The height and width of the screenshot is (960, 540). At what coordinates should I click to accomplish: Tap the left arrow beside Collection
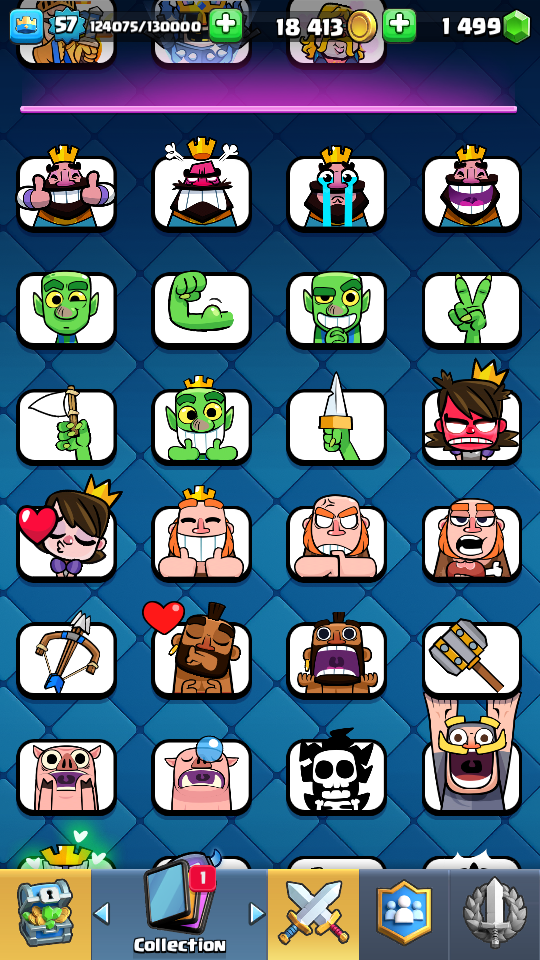coord(102,913)
